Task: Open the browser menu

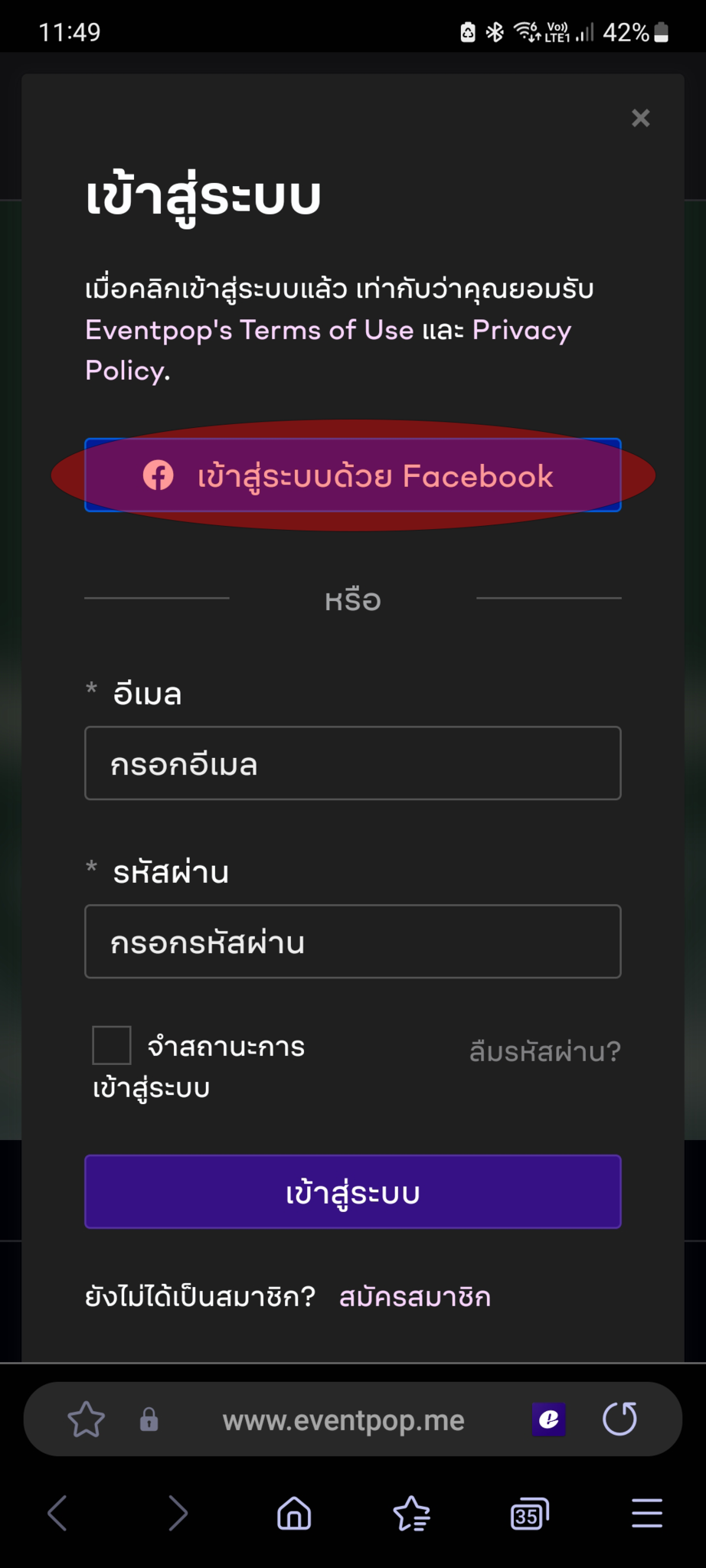Action: click(x=646, y=1513)
